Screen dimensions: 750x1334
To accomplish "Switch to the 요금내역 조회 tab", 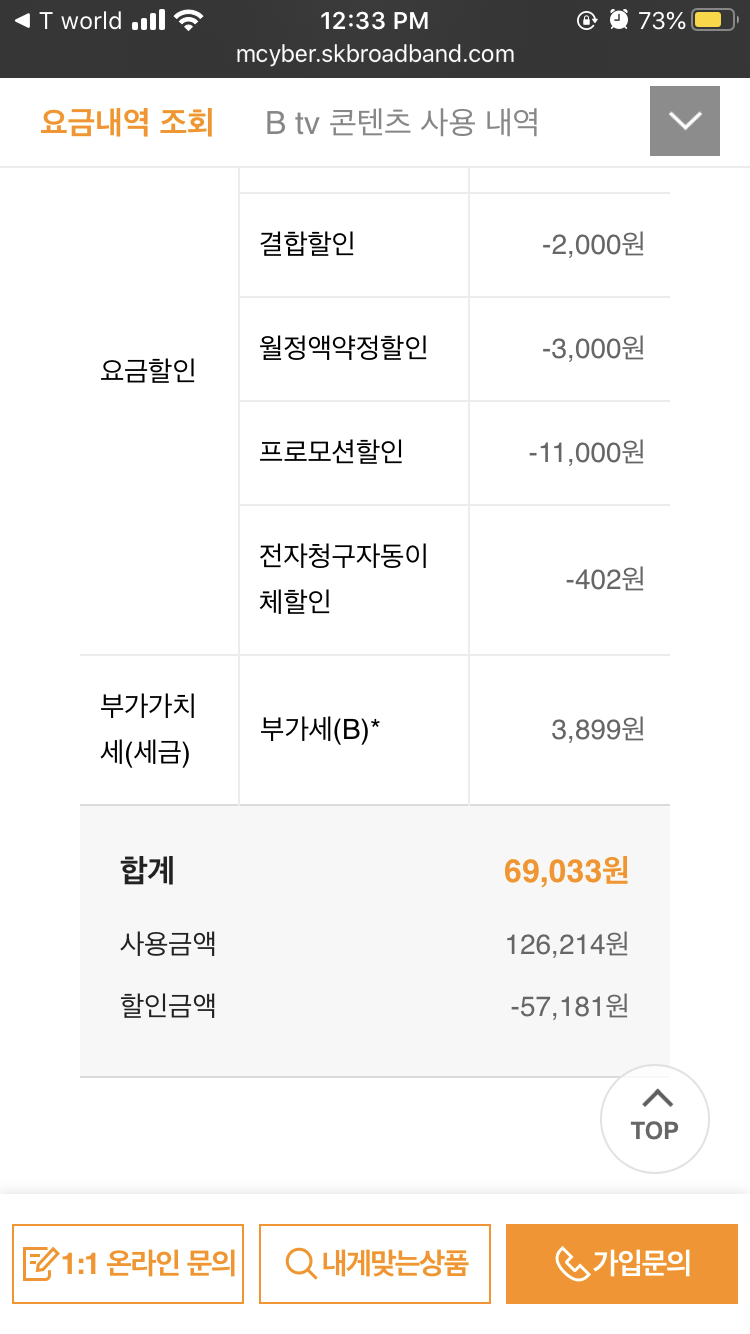I will point(127,122).
